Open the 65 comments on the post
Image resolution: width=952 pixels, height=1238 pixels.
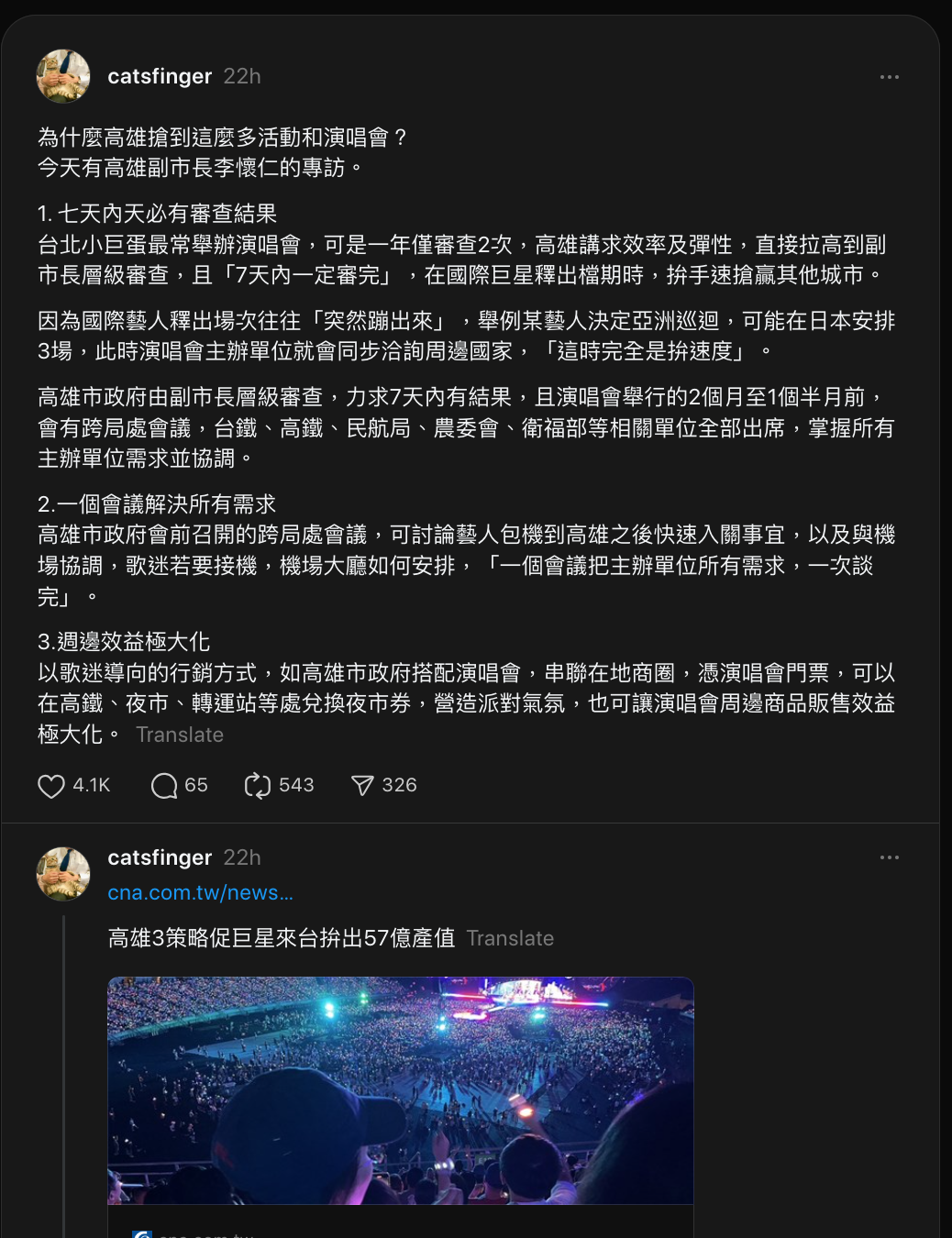tap(164, 786)
